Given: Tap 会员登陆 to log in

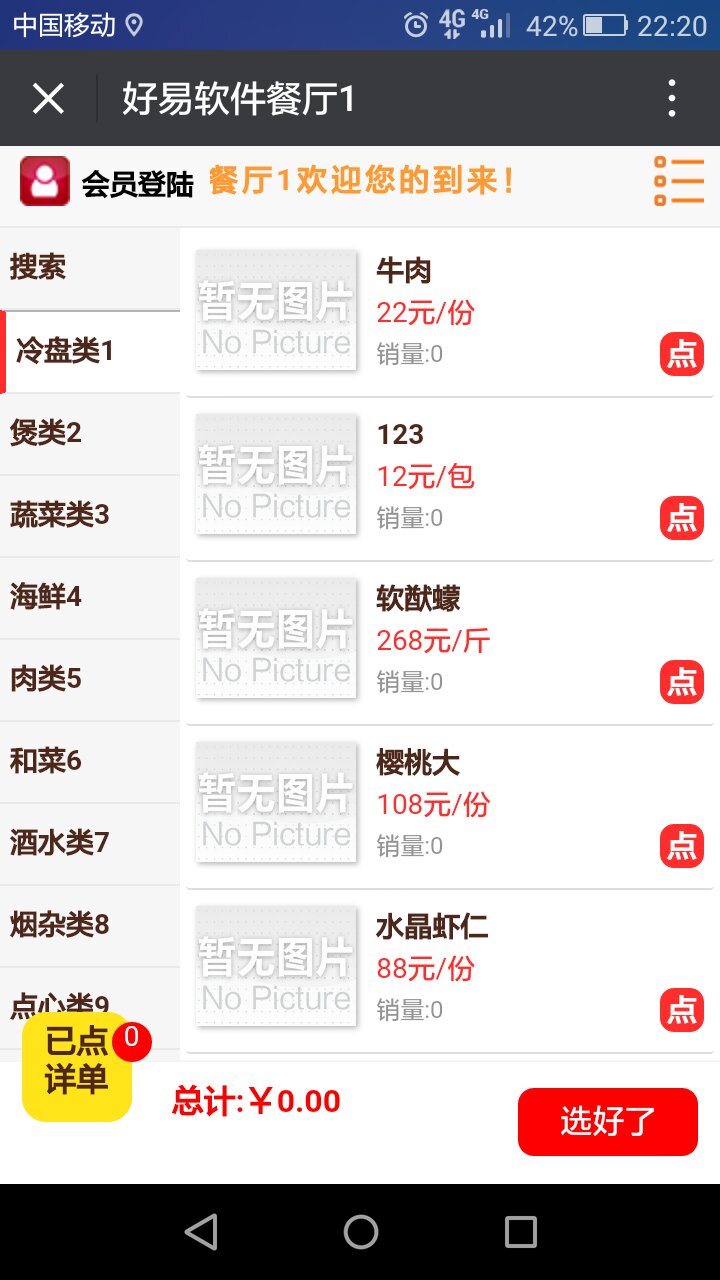Looking at the screenshot, I should tap(107, 183).
